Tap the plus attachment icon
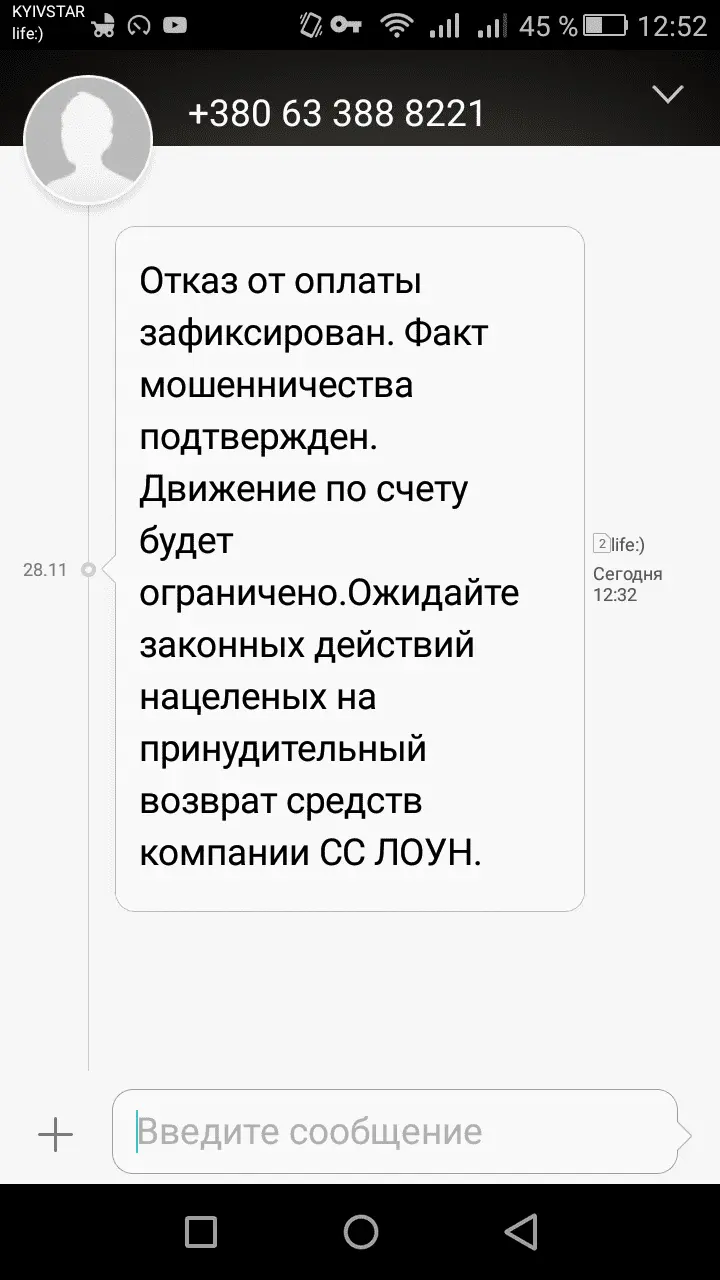The height and width of the screenshot is (1280, 720). click(x=55, y=1134)
